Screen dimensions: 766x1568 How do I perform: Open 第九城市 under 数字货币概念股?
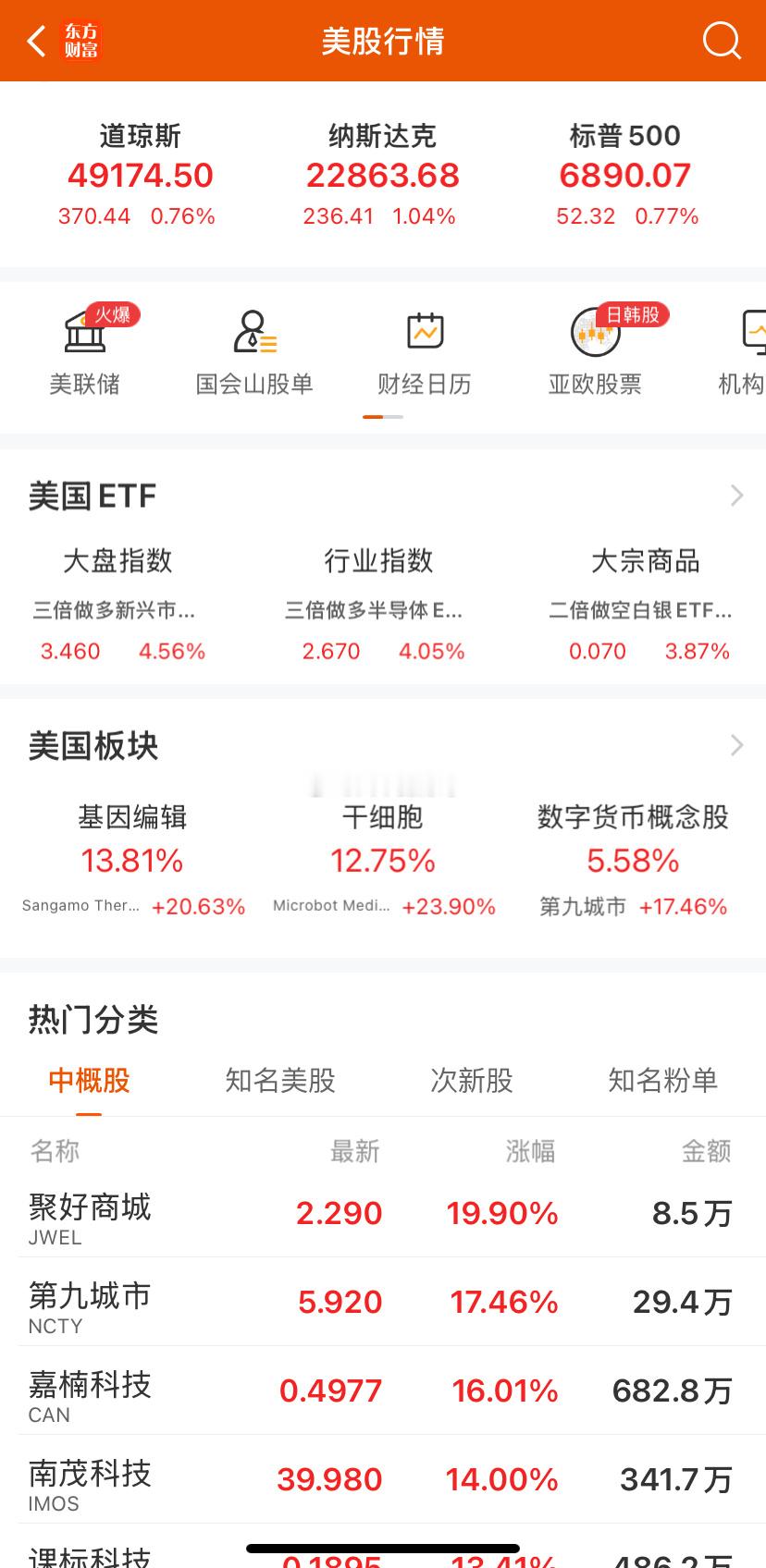pyautogui.click(x=581, y=906)
